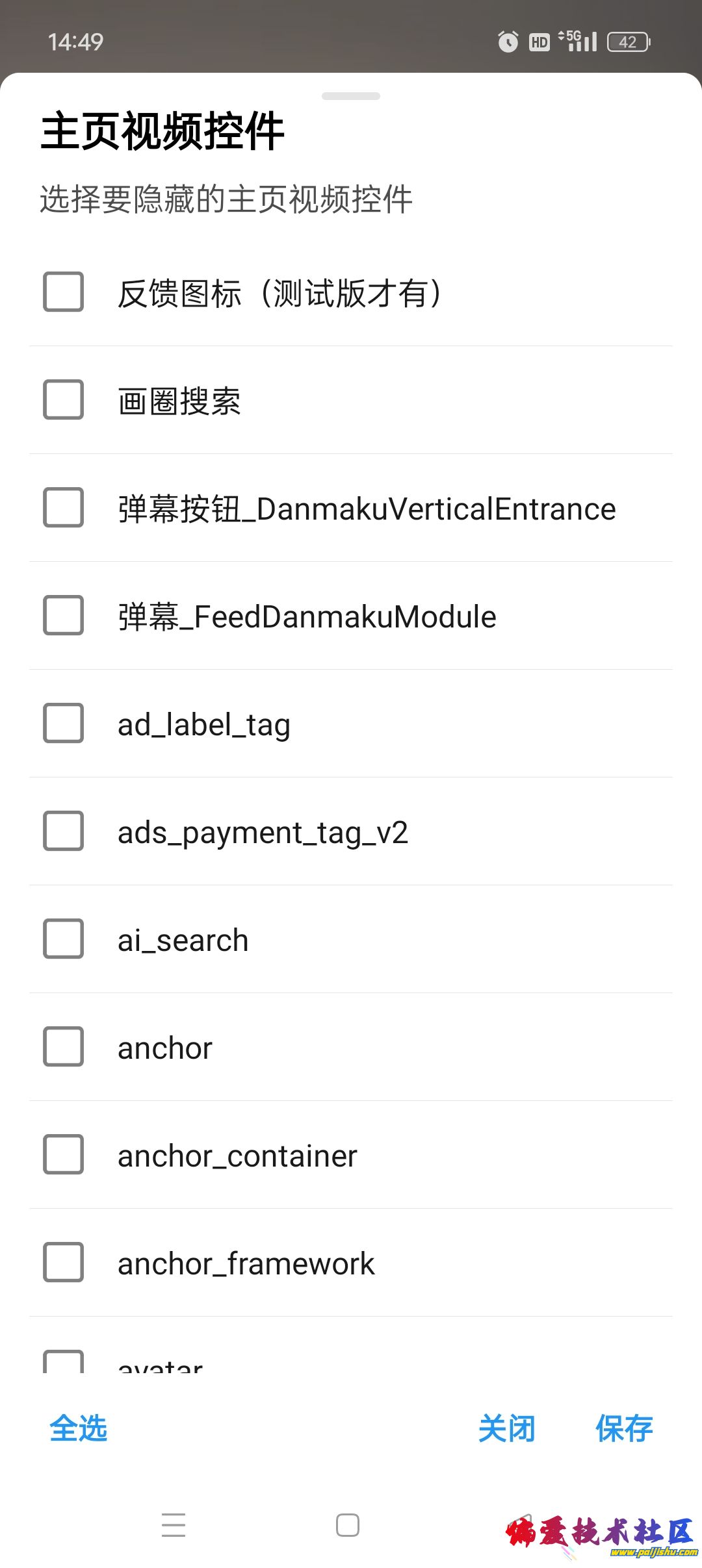Image resolution: width=702 pixels, height=1568 pixels.
Task: Tap 关闭 to close the dialog
Action: pos(506,1429)
